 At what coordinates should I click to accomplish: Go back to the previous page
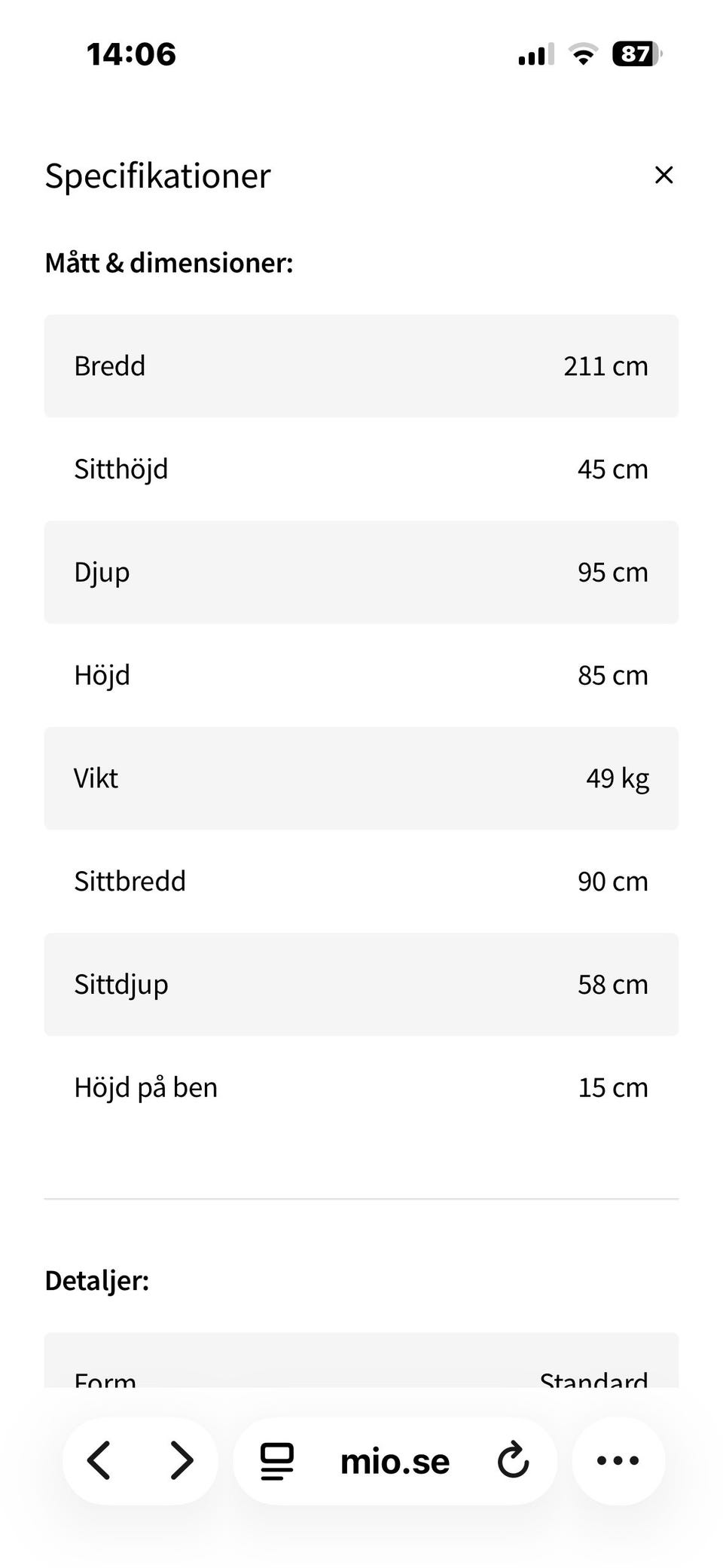click(x=99, y=1460)
